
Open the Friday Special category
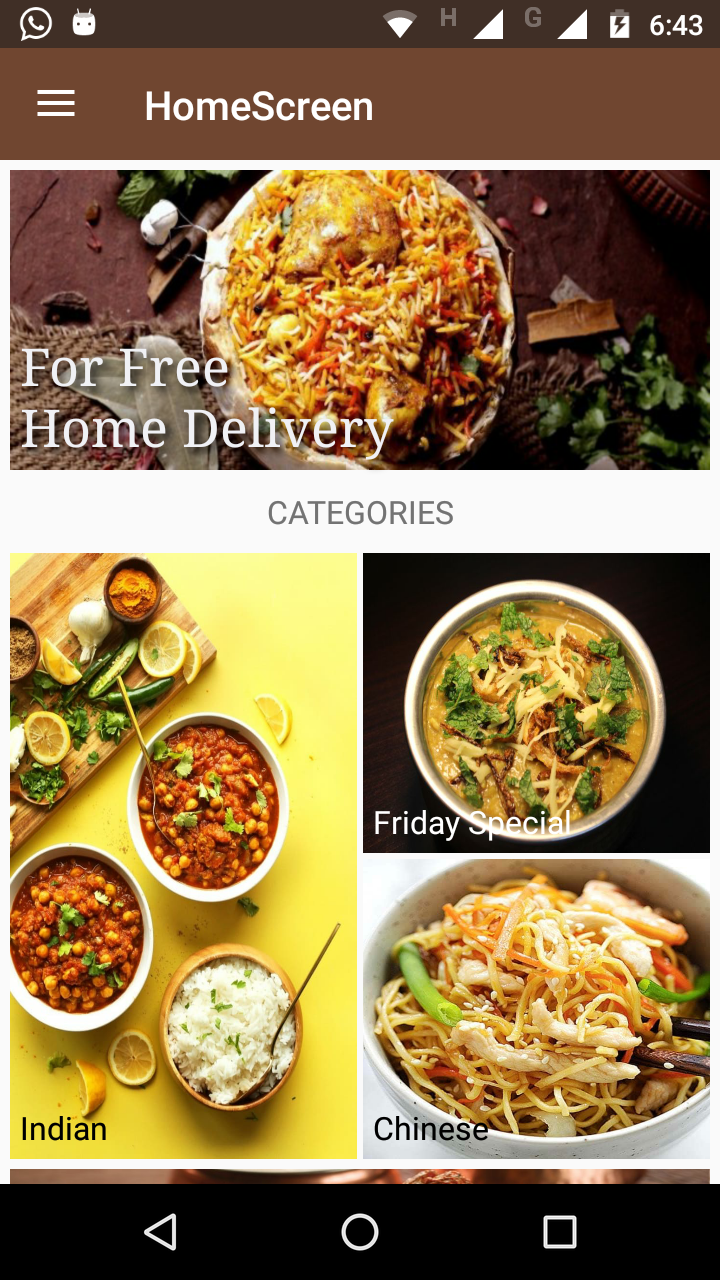[x=536, y=702]
